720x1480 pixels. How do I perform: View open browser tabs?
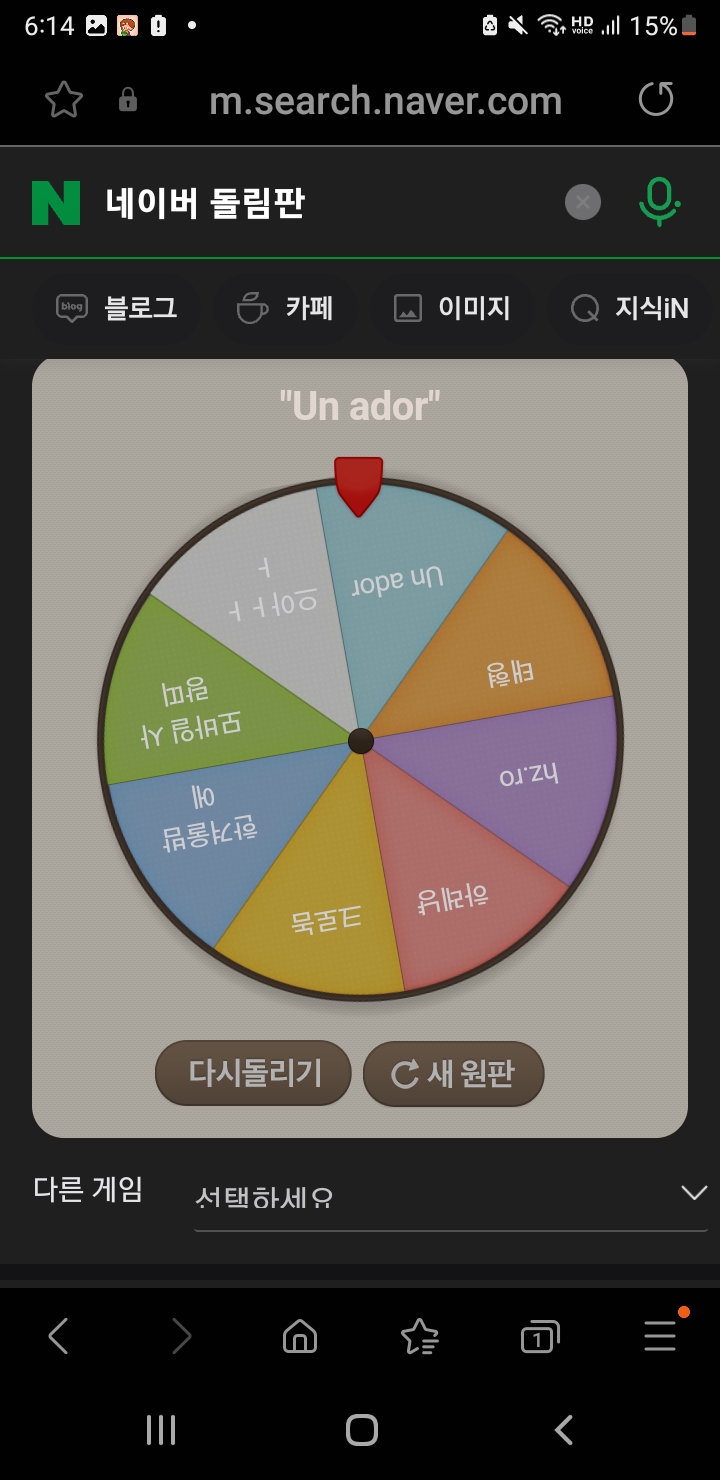[539, 1336]
